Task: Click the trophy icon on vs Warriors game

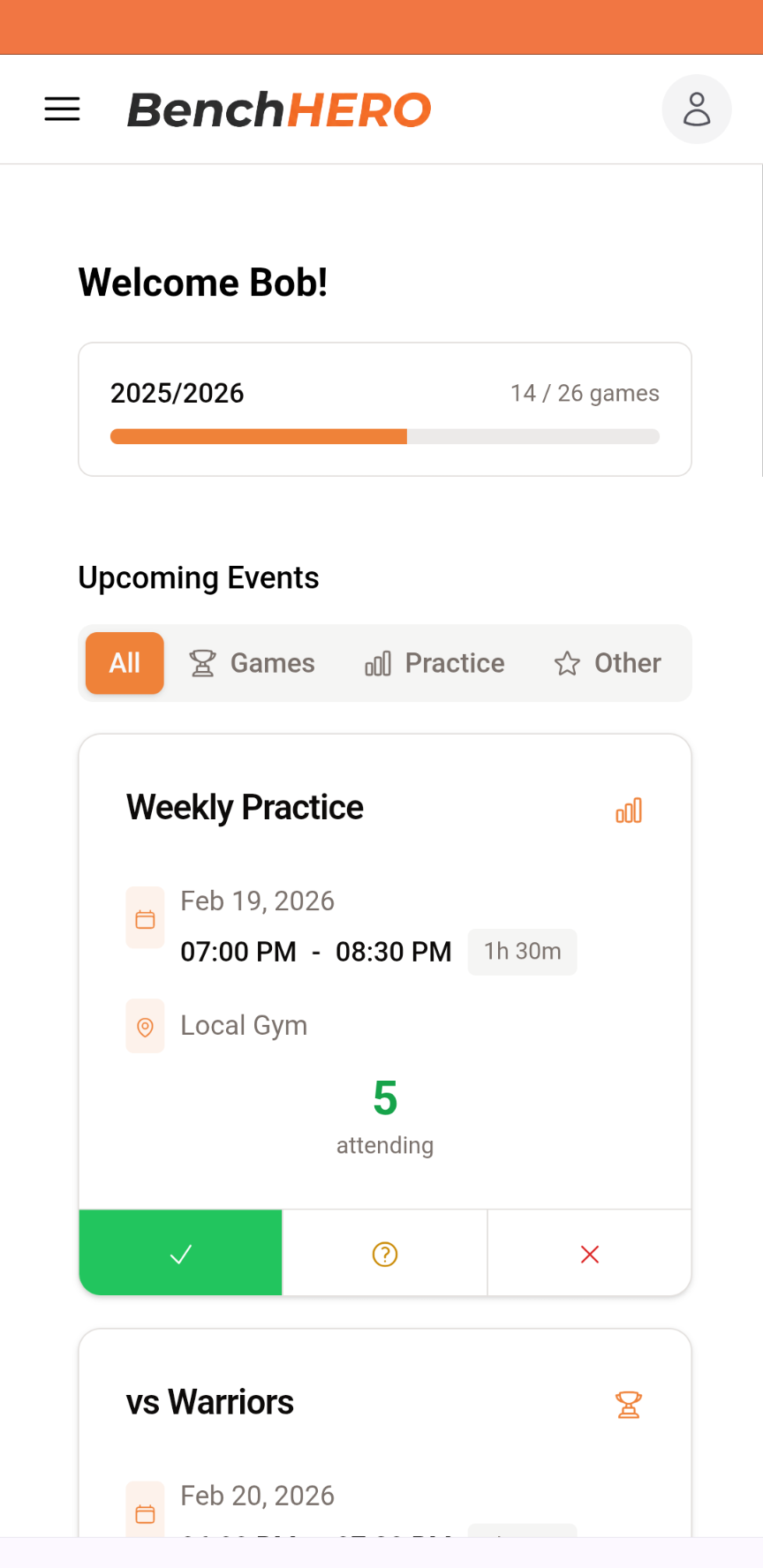Action: coord(628,1405)
